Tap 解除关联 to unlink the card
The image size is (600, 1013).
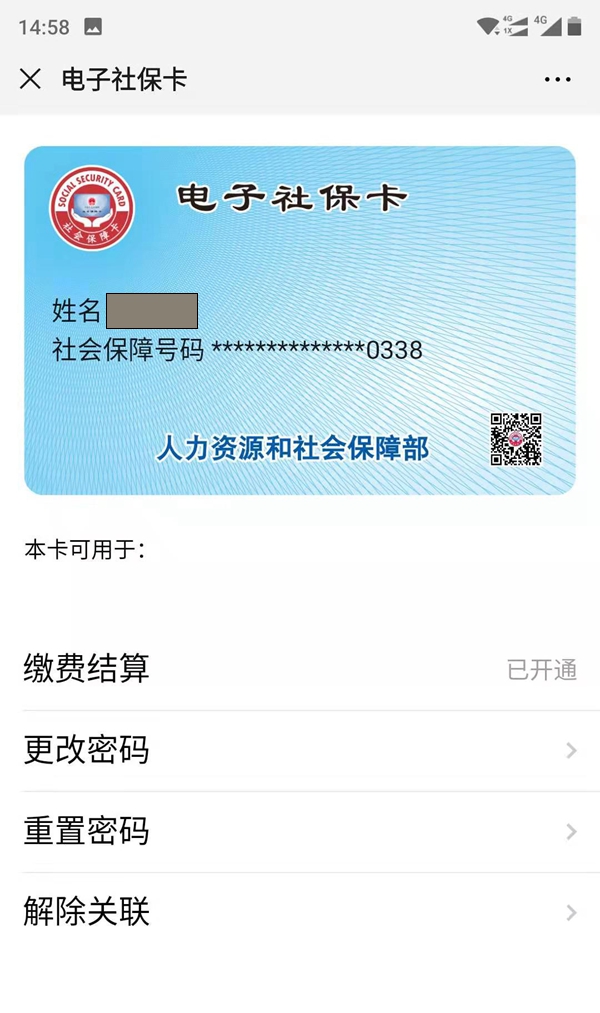[300, 913]
